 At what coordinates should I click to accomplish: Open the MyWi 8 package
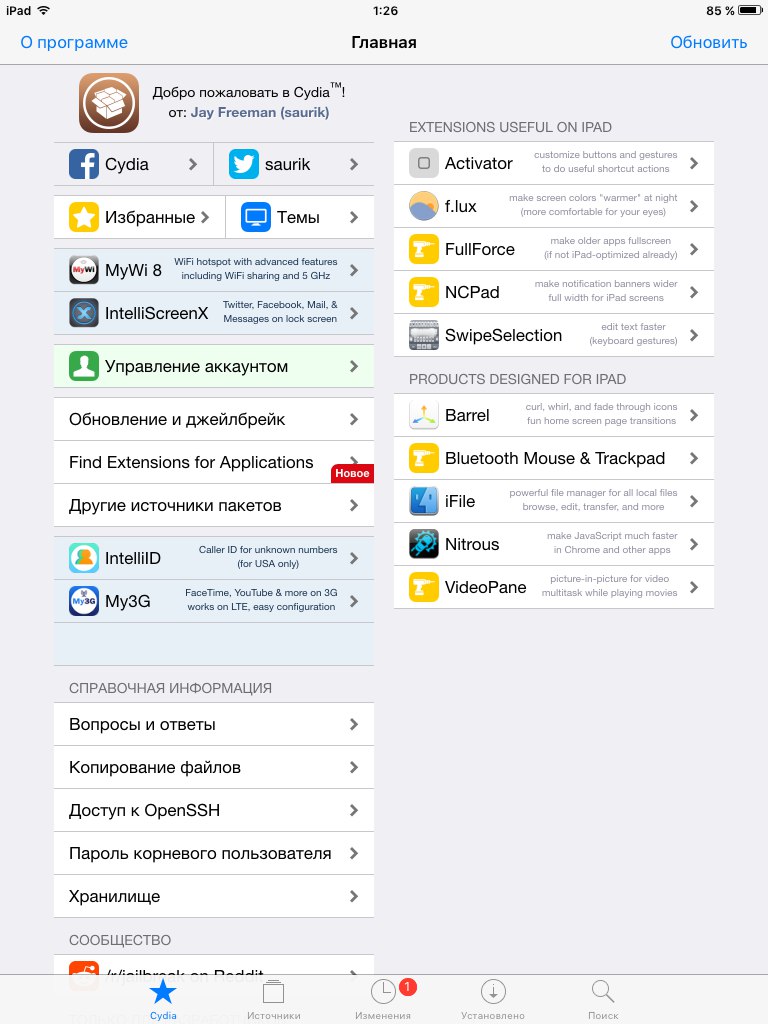(x=213, y=270)
